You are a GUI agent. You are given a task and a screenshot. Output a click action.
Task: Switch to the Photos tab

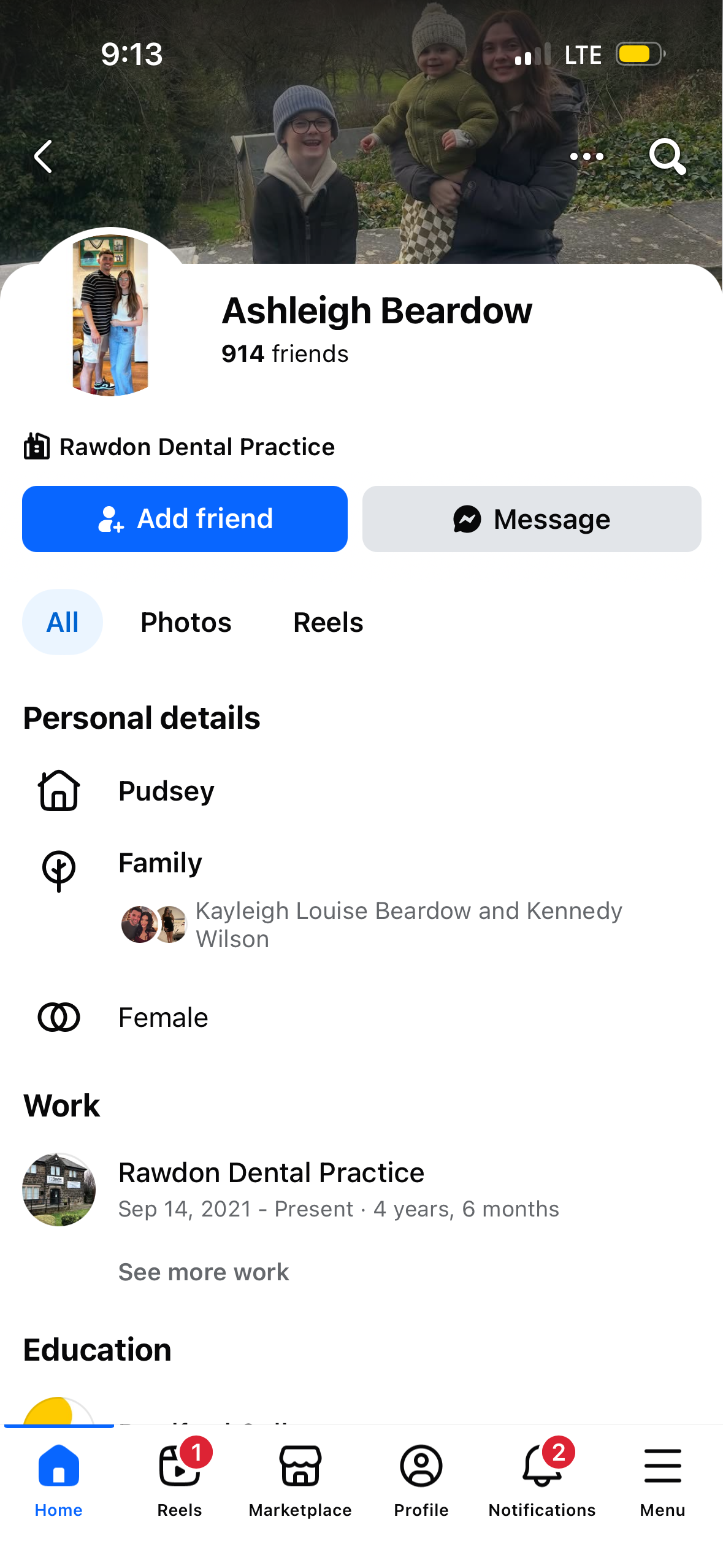[x=186, y=622]
